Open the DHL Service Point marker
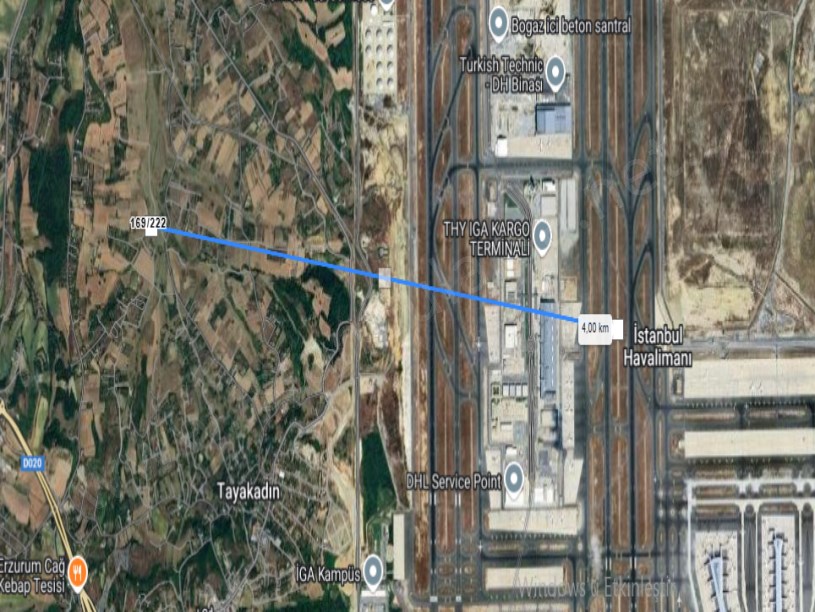 514,477
